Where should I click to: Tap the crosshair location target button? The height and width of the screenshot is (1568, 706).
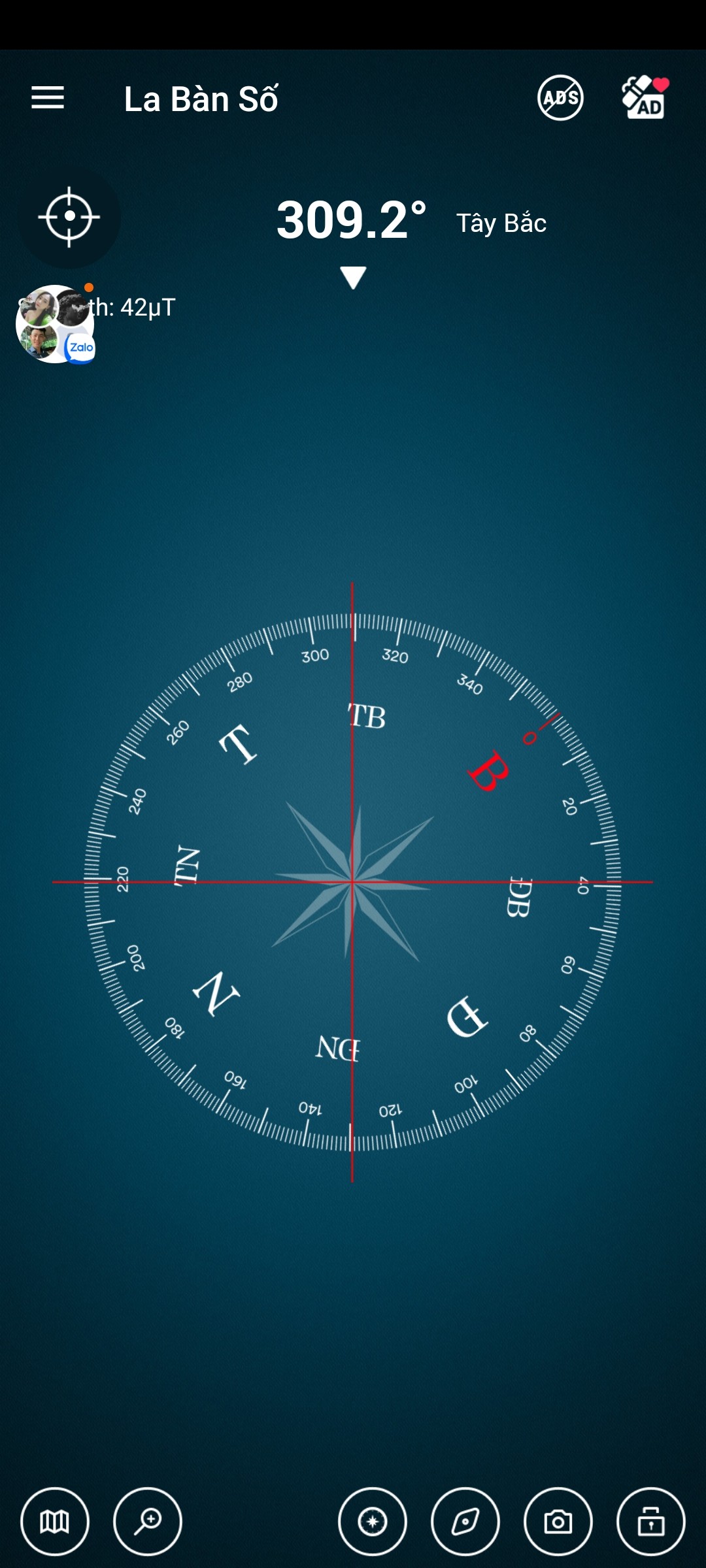coord(69,217)
